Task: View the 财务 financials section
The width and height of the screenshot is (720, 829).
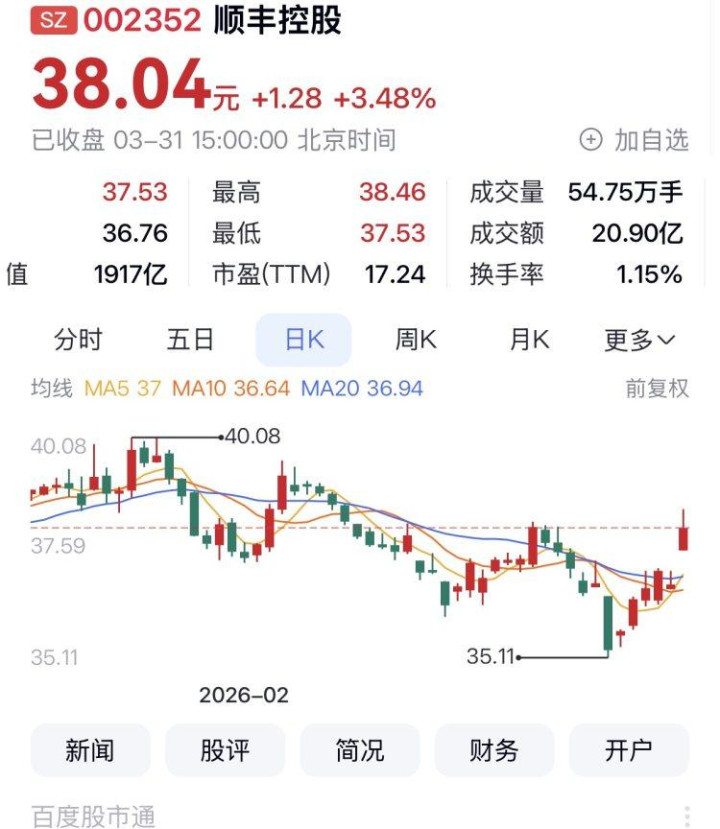Action: pos(494,750)
